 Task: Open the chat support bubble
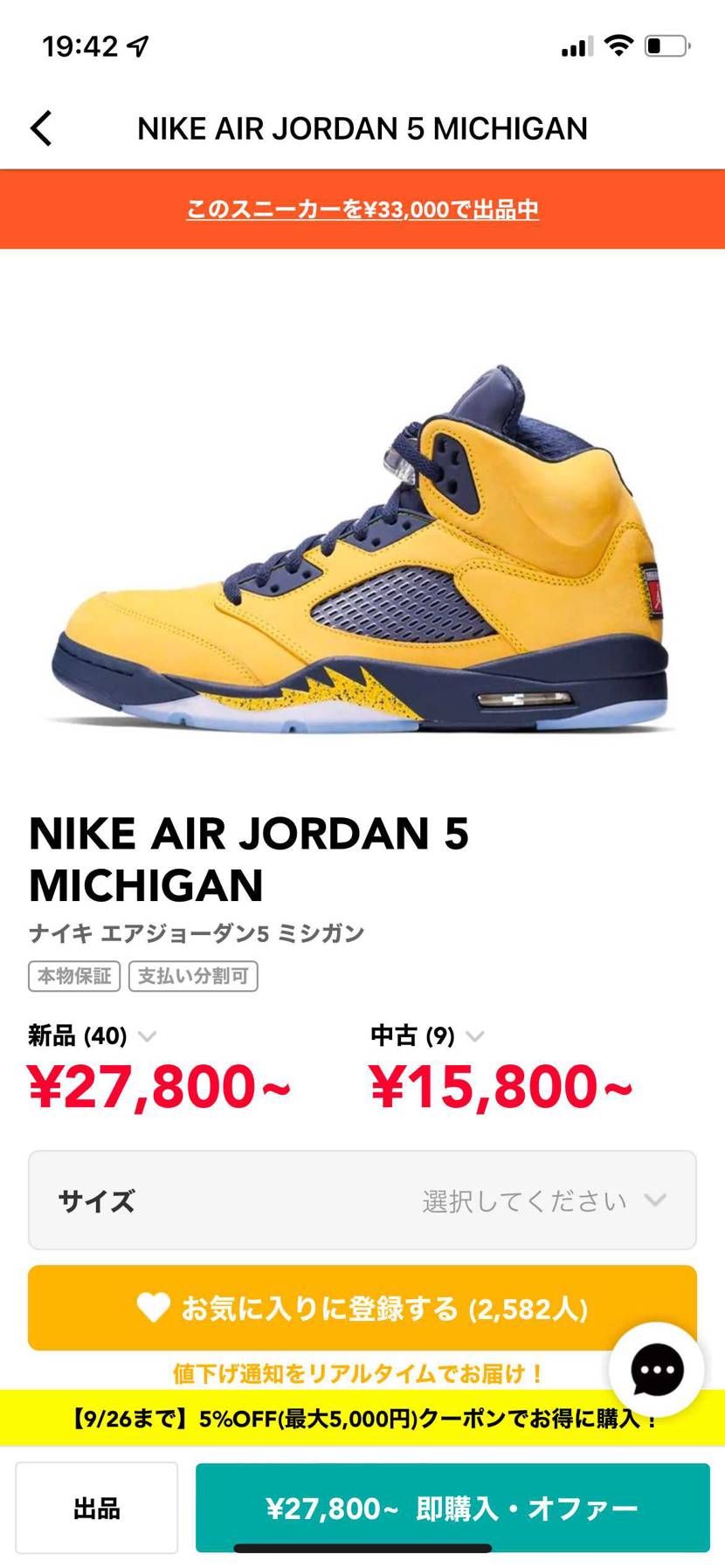(x=657, y=1370)
